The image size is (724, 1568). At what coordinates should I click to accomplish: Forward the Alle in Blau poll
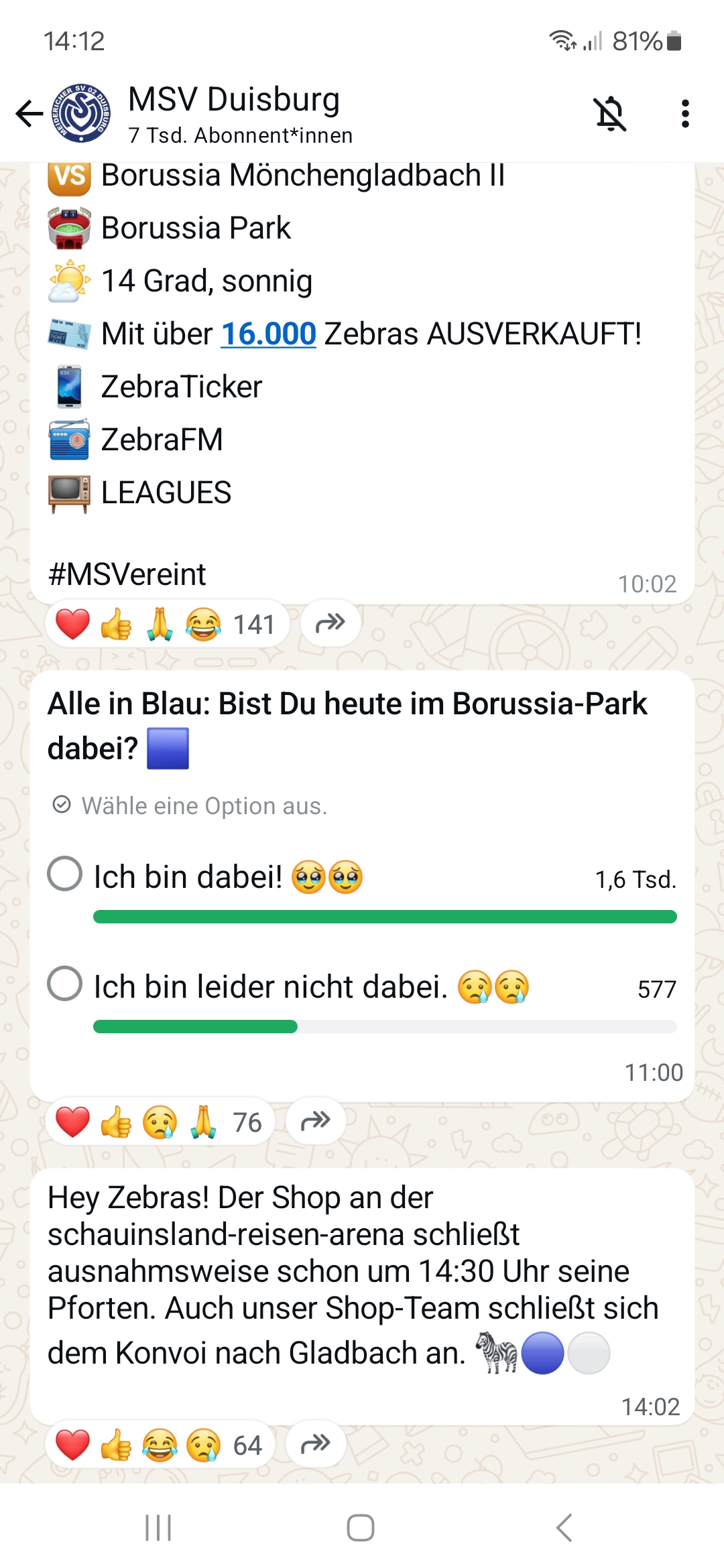[x=316, y=1120]
